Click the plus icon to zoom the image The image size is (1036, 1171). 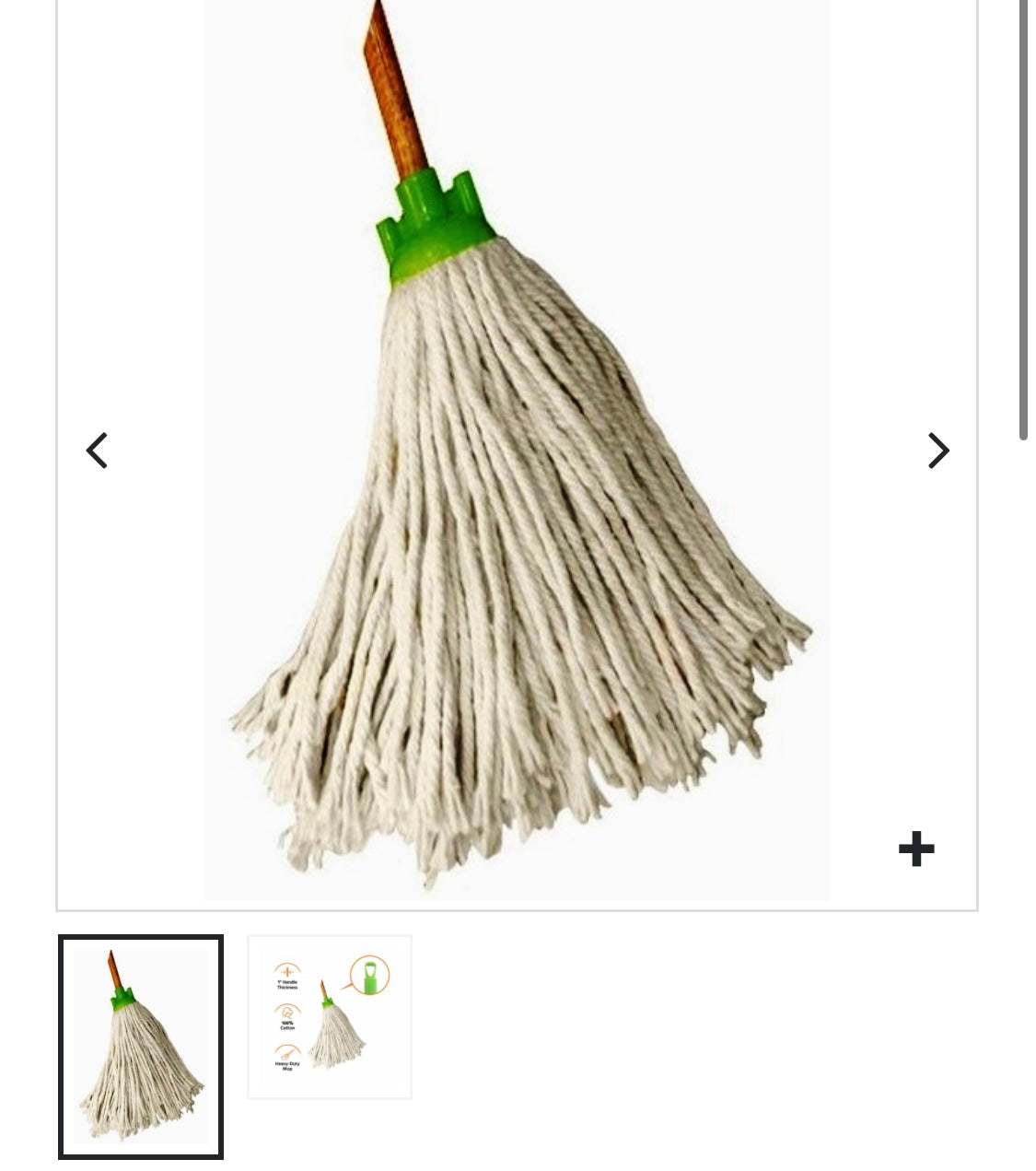(916, 849)
